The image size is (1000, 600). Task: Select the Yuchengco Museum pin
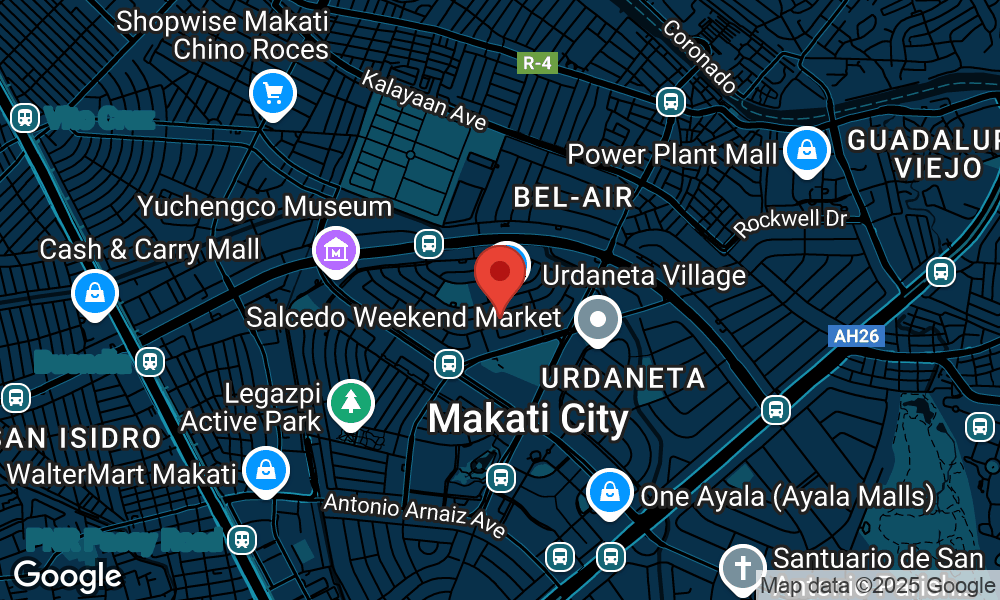337,250
